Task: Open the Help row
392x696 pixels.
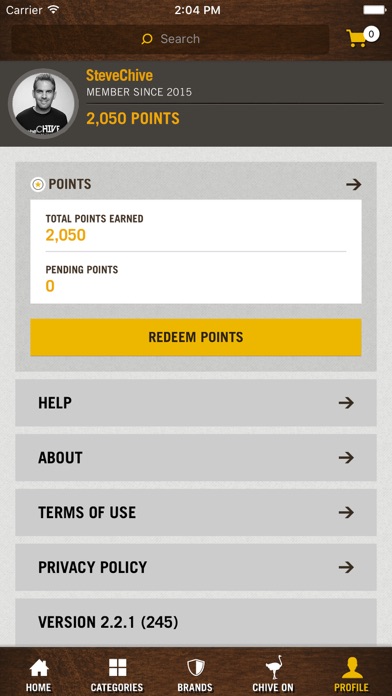Action: (x=196, y=403)
